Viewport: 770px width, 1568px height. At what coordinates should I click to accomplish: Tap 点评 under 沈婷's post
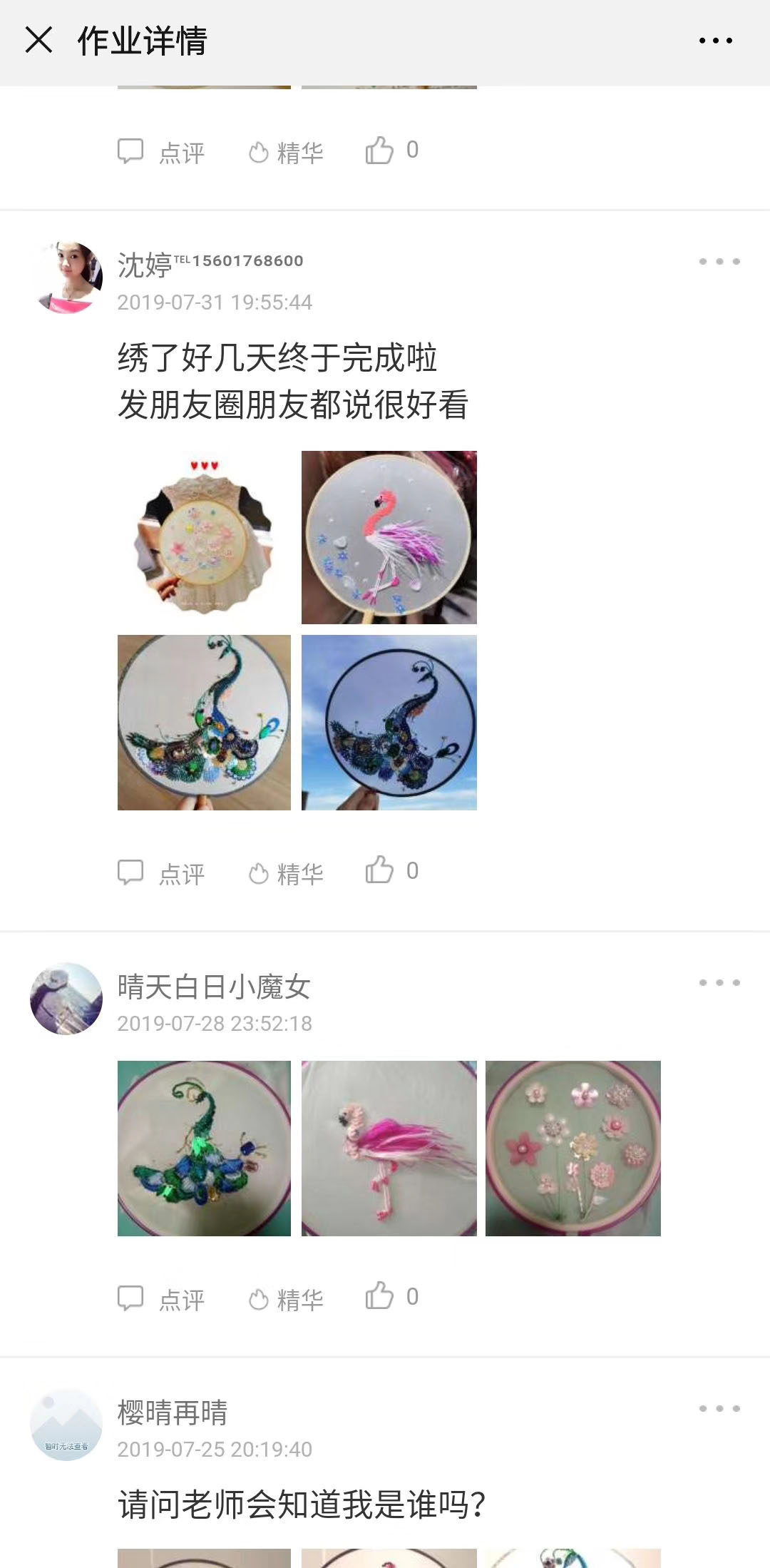(x=161, y=872)
